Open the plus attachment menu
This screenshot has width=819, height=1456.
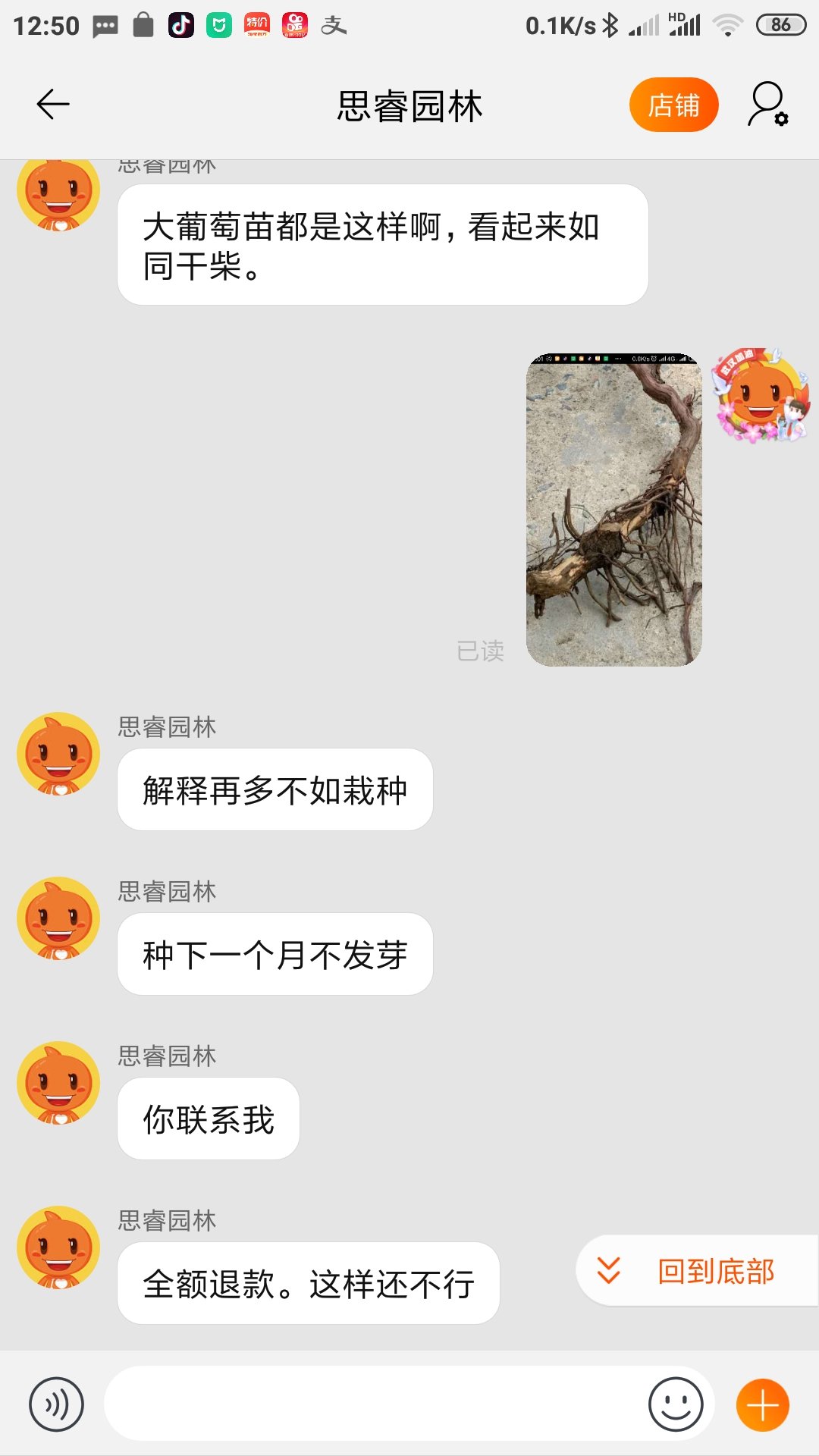pyautogui.click(x=762, y=1404)
